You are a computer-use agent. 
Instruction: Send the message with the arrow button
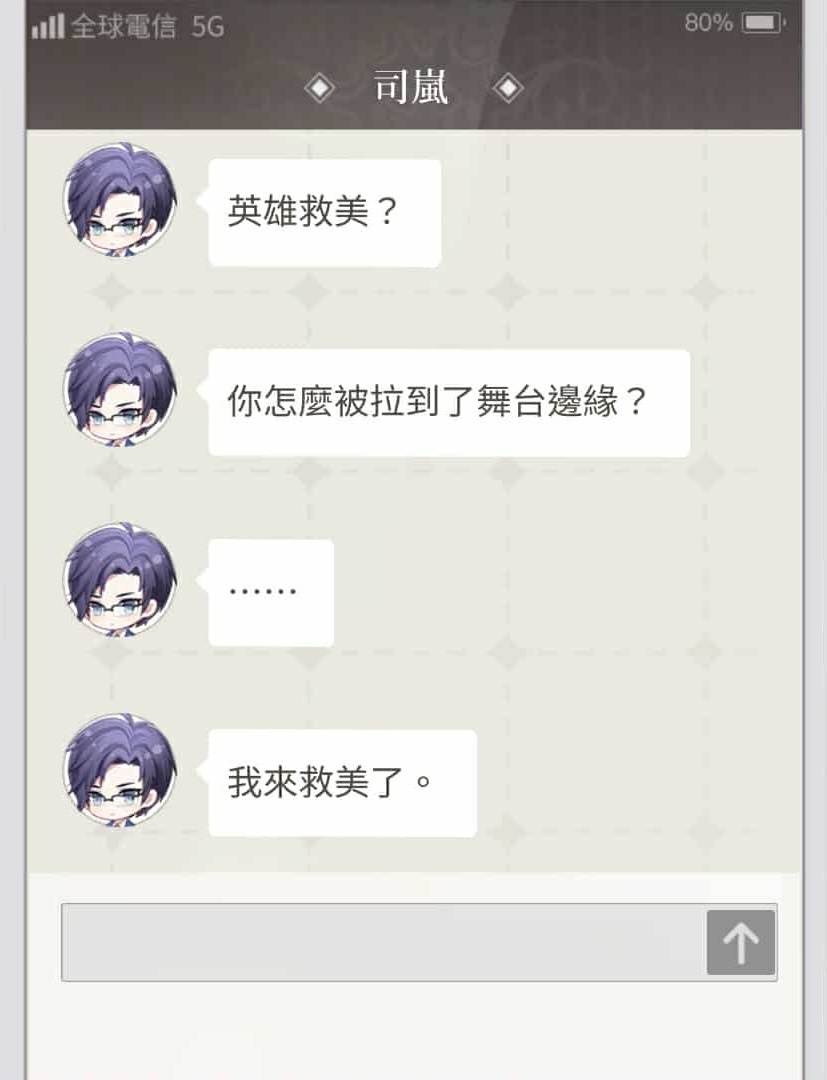point(740,942)
